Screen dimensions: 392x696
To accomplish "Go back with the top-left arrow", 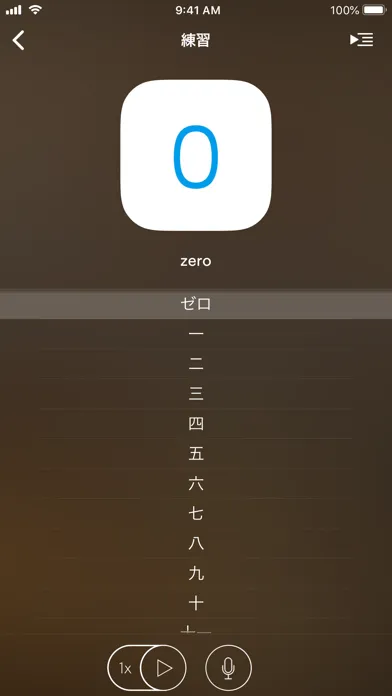I will (19, 40).
